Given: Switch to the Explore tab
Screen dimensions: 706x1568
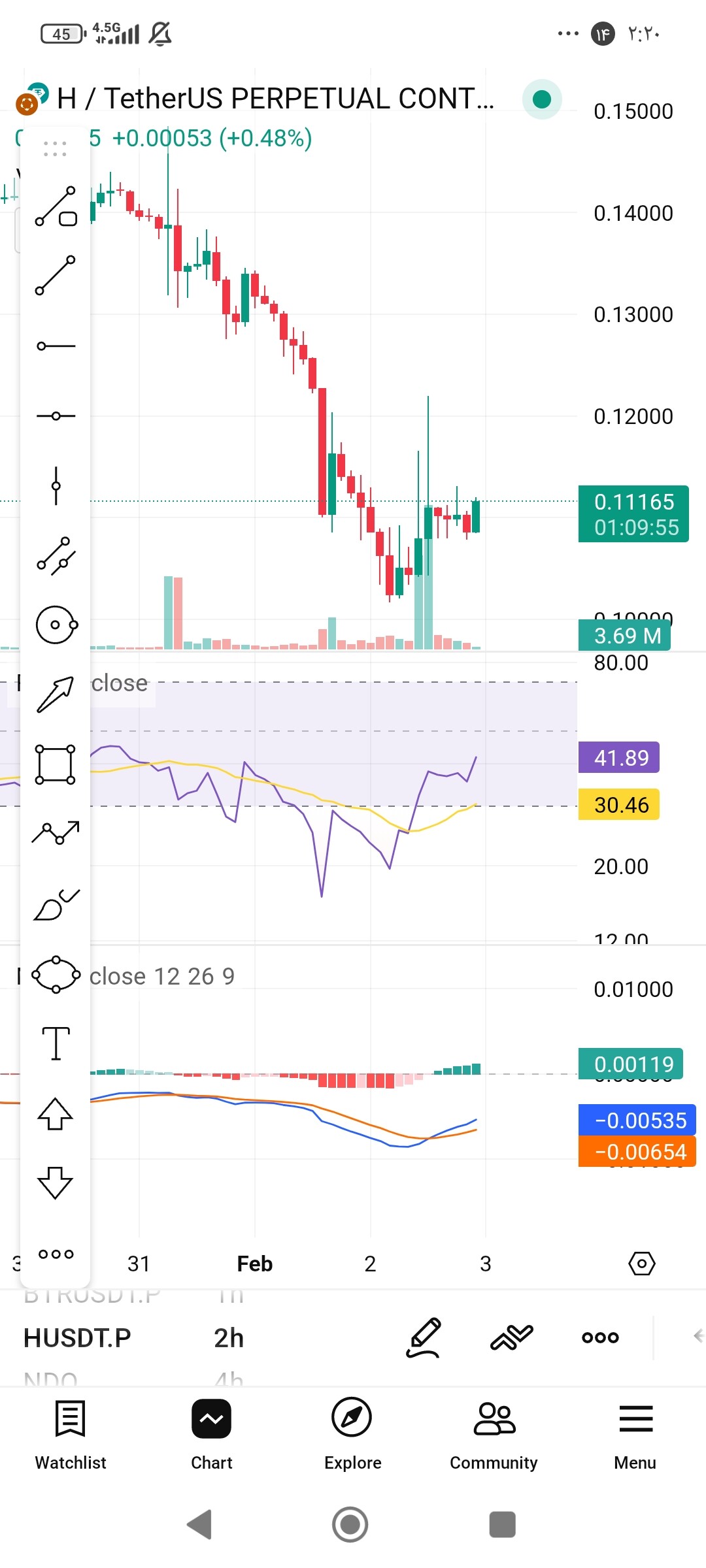Looking at the screenshot, I should 352,1435.
